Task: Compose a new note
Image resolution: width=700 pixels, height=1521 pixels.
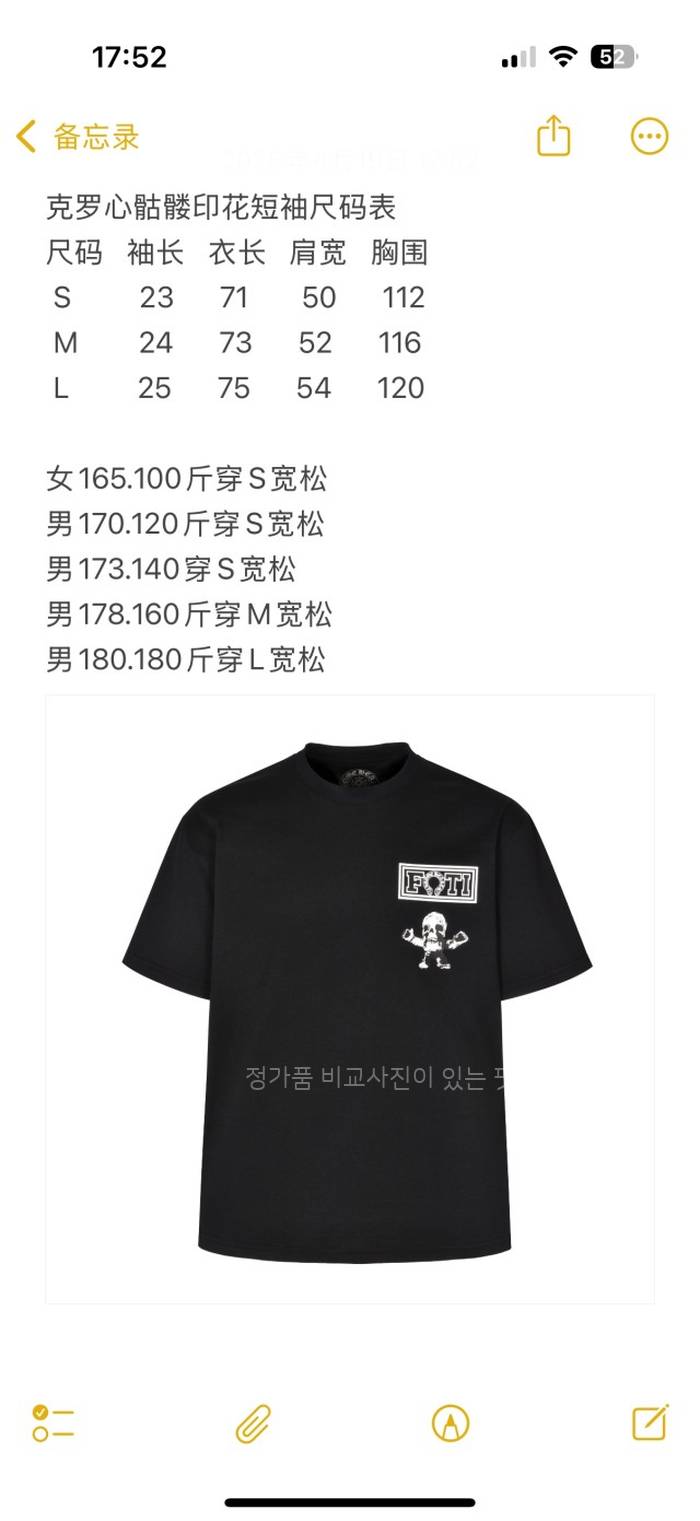Action: tap(650, 1421)
